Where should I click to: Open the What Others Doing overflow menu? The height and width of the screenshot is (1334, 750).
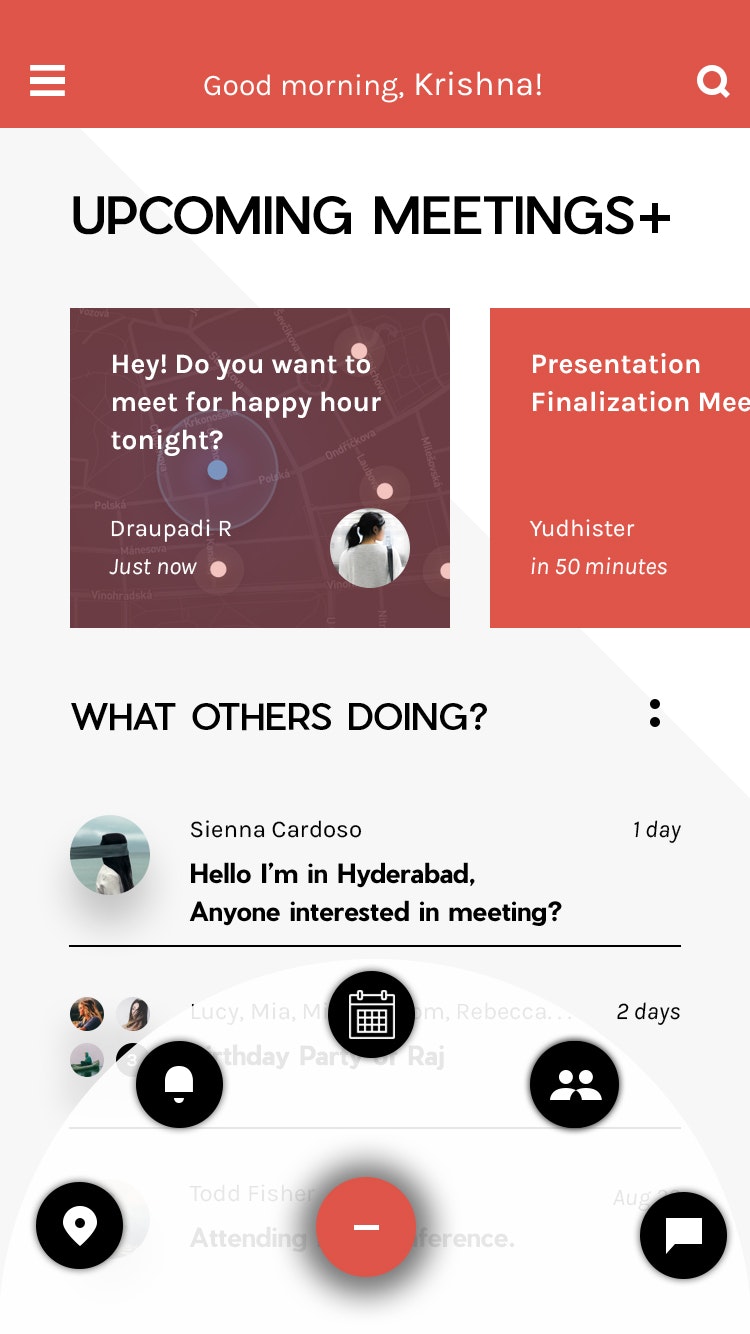click(x=655, y=713)
